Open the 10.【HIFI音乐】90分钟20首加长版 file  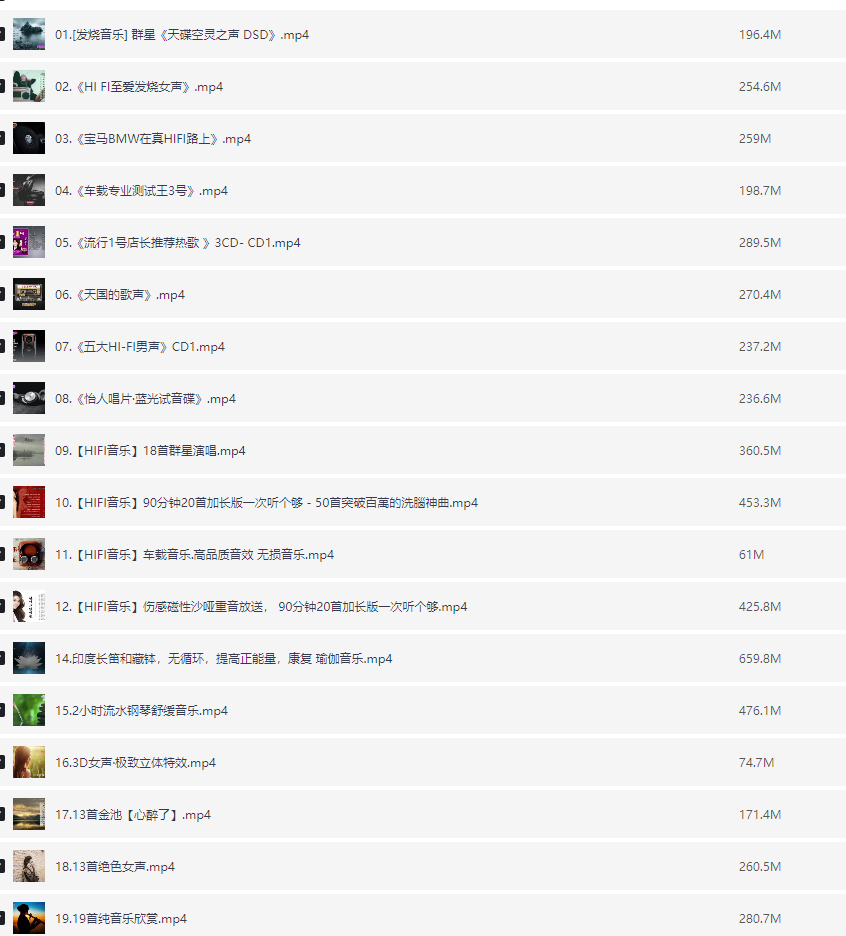pyautogui.click(x=266, y=503)
